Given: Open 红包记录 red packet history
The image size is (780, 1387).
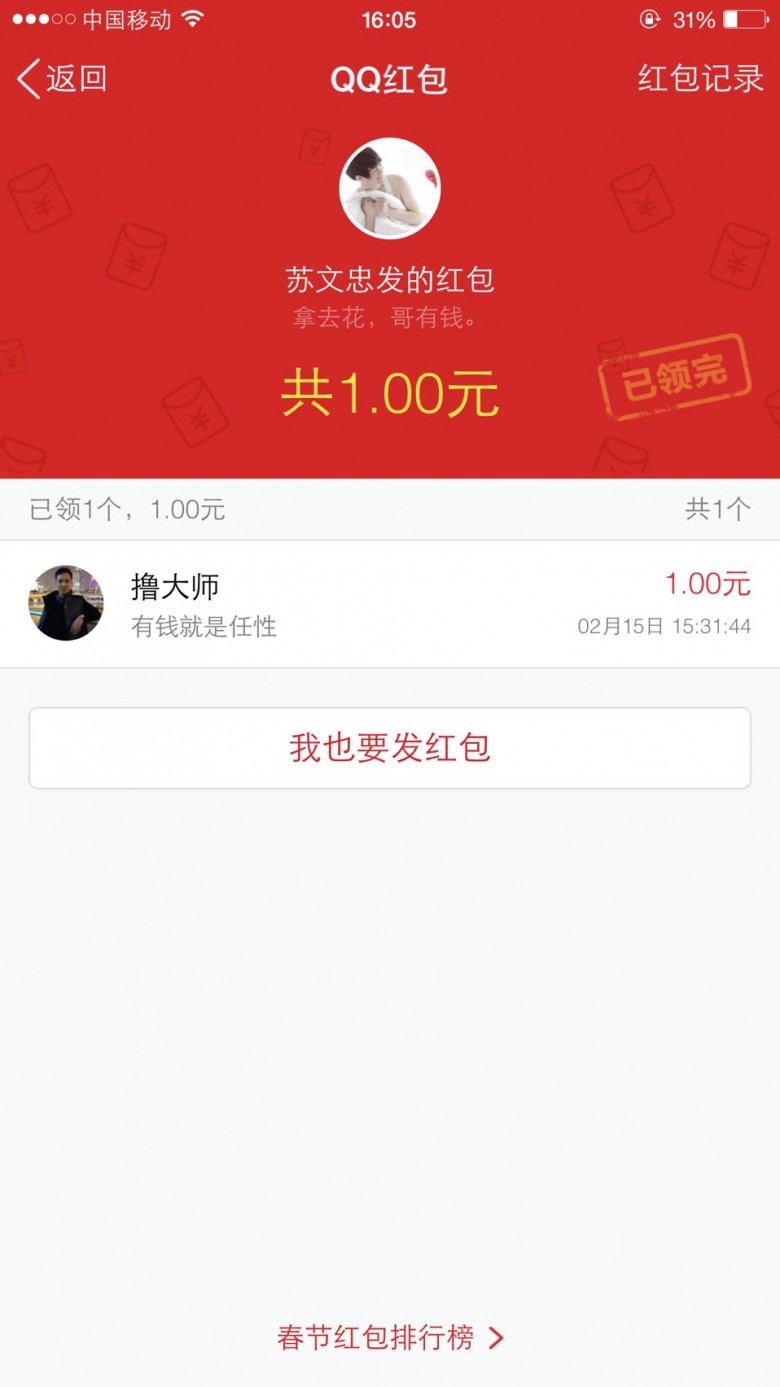Looking at the screenshot, I should coord(700,79).
